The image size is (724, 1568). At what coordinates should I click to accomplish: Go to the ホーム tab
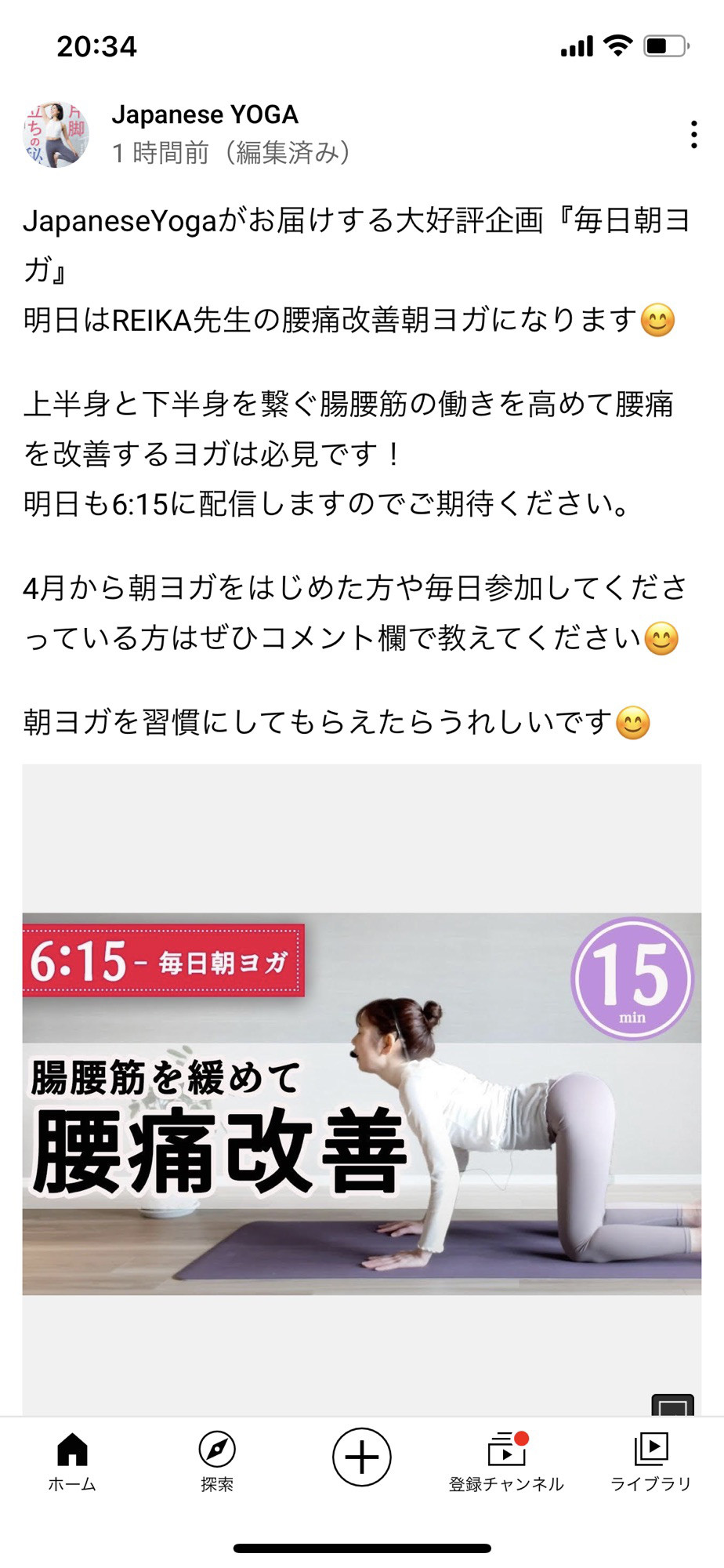point(72,1461)
